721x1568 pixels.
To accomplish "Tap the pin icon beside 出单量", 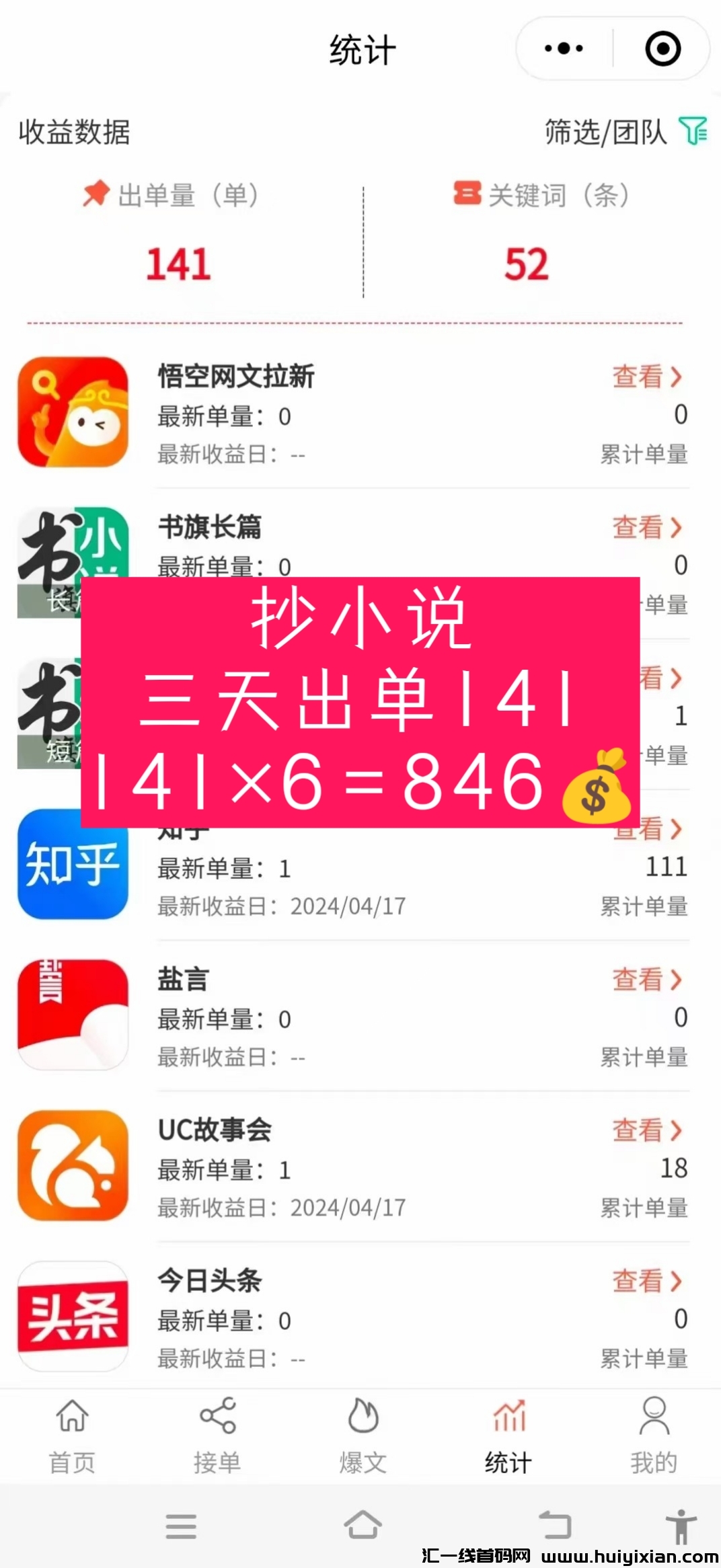I will pyautogui.click(x=94, y=194).
